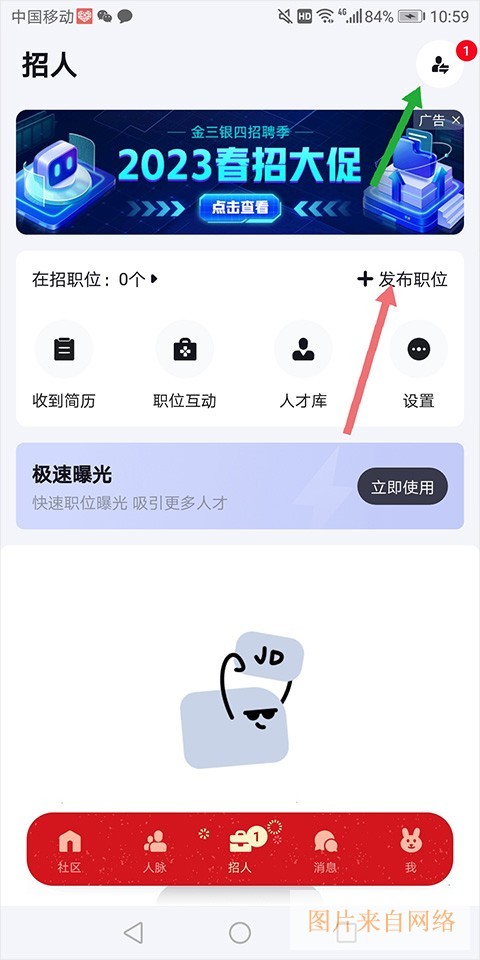Switch to the 社区 tab

[69, 850]
